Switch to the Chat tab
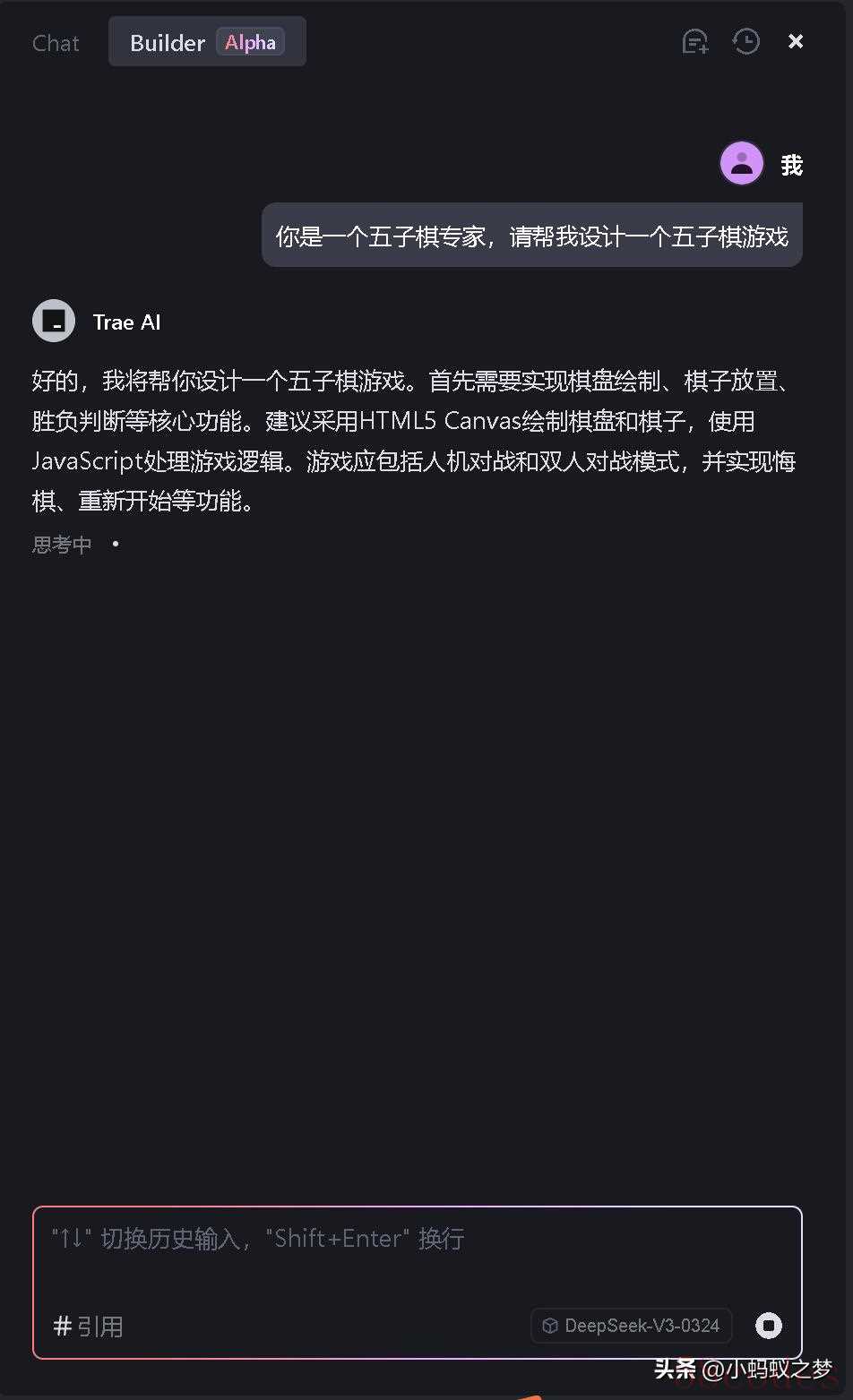This screenshot has height=1400, width=853. click(x=56, y=43)
